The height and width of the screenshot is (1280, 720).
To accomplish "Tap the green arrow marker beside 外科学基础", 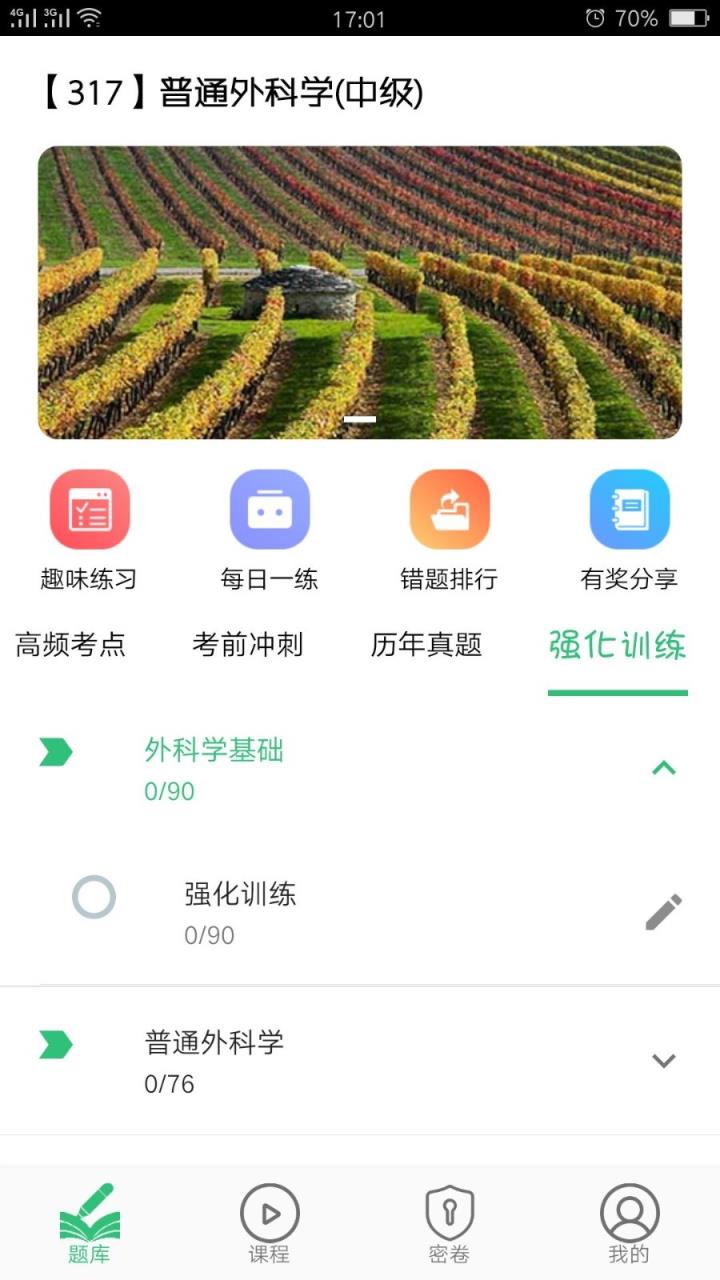I will point(56,753).
